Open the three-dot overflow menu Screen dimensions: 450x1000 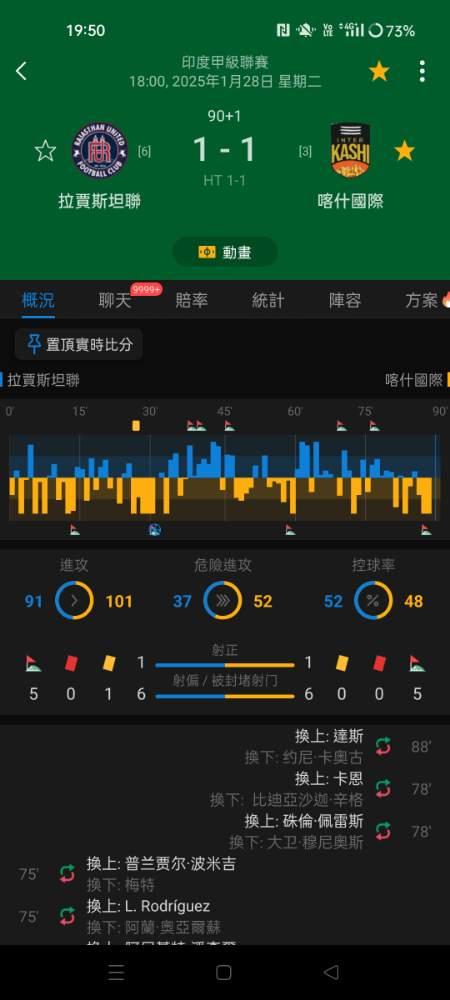pyautogui.click(x=422, y=71)
